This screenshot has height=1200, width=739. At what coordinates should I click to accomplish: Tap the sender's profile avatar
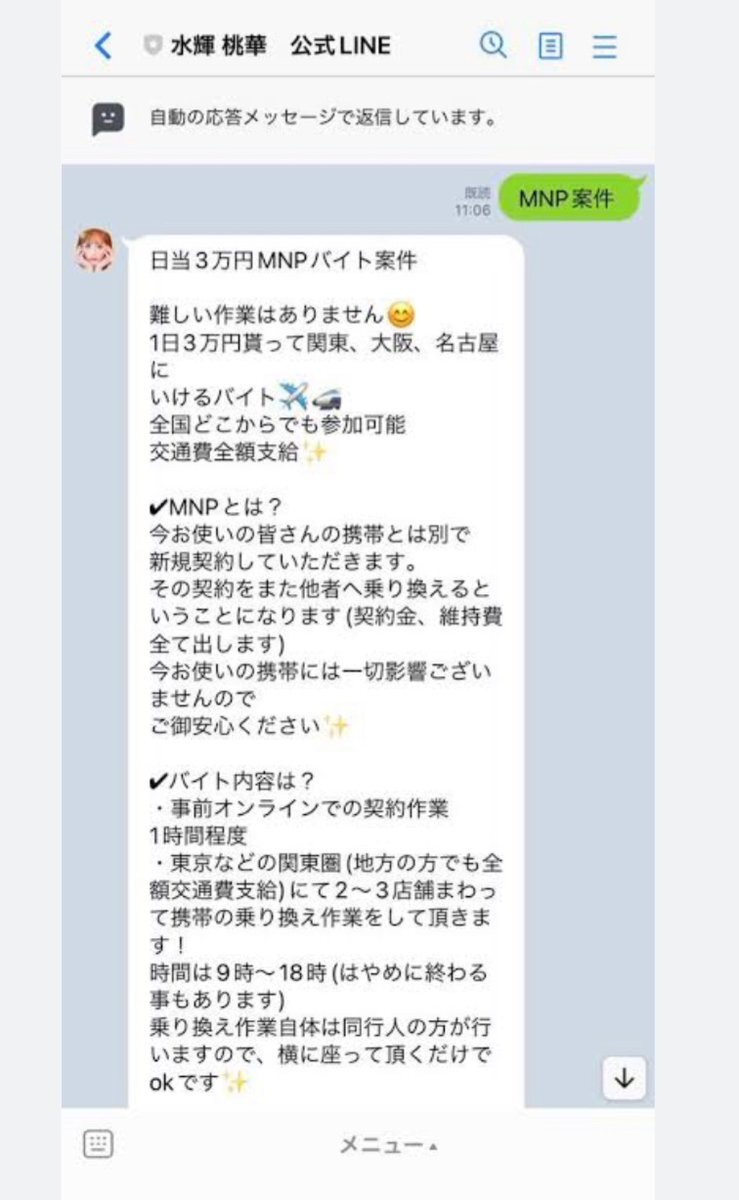coord(96,250)
